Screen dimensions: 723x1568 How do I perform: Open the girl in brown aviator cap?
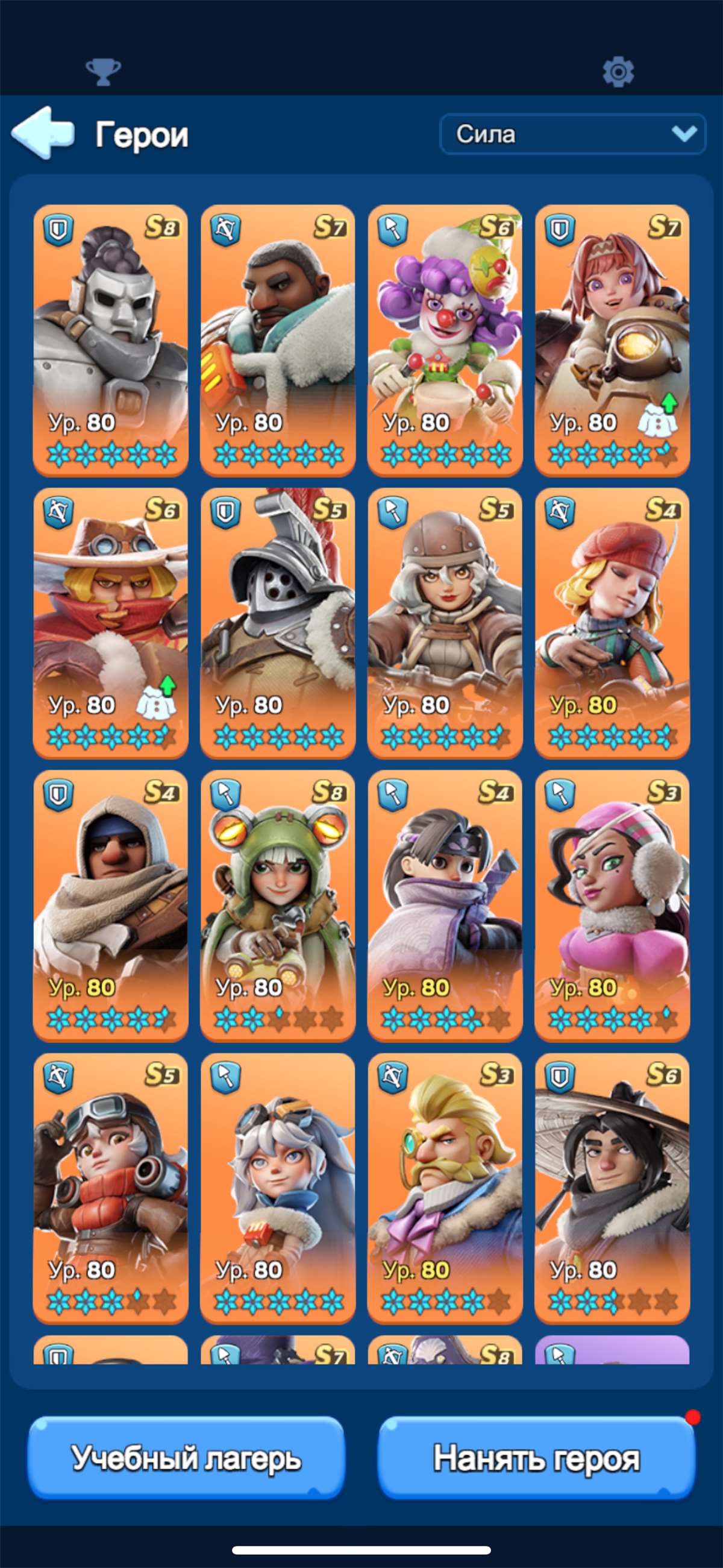(x=445, y=622)
